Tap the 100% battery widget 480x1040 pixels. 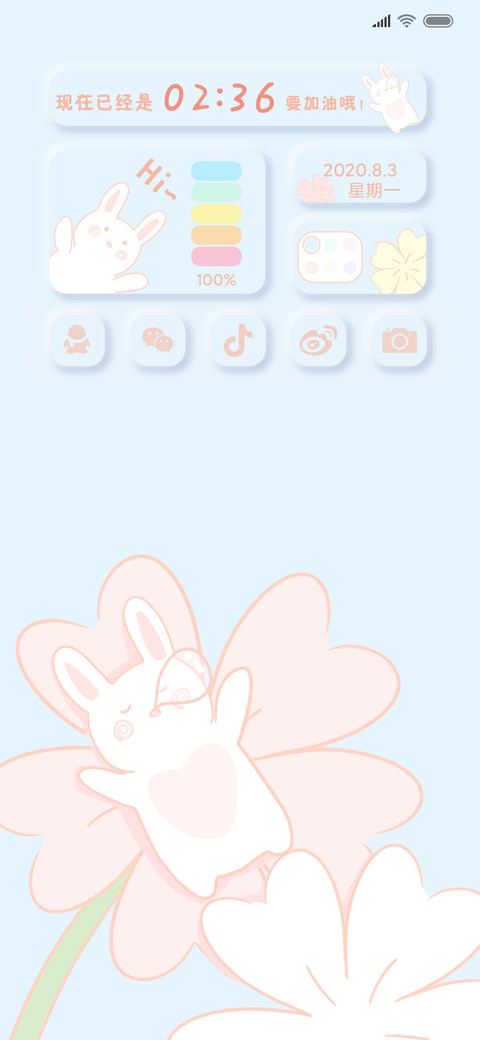(x=158, y=222)
